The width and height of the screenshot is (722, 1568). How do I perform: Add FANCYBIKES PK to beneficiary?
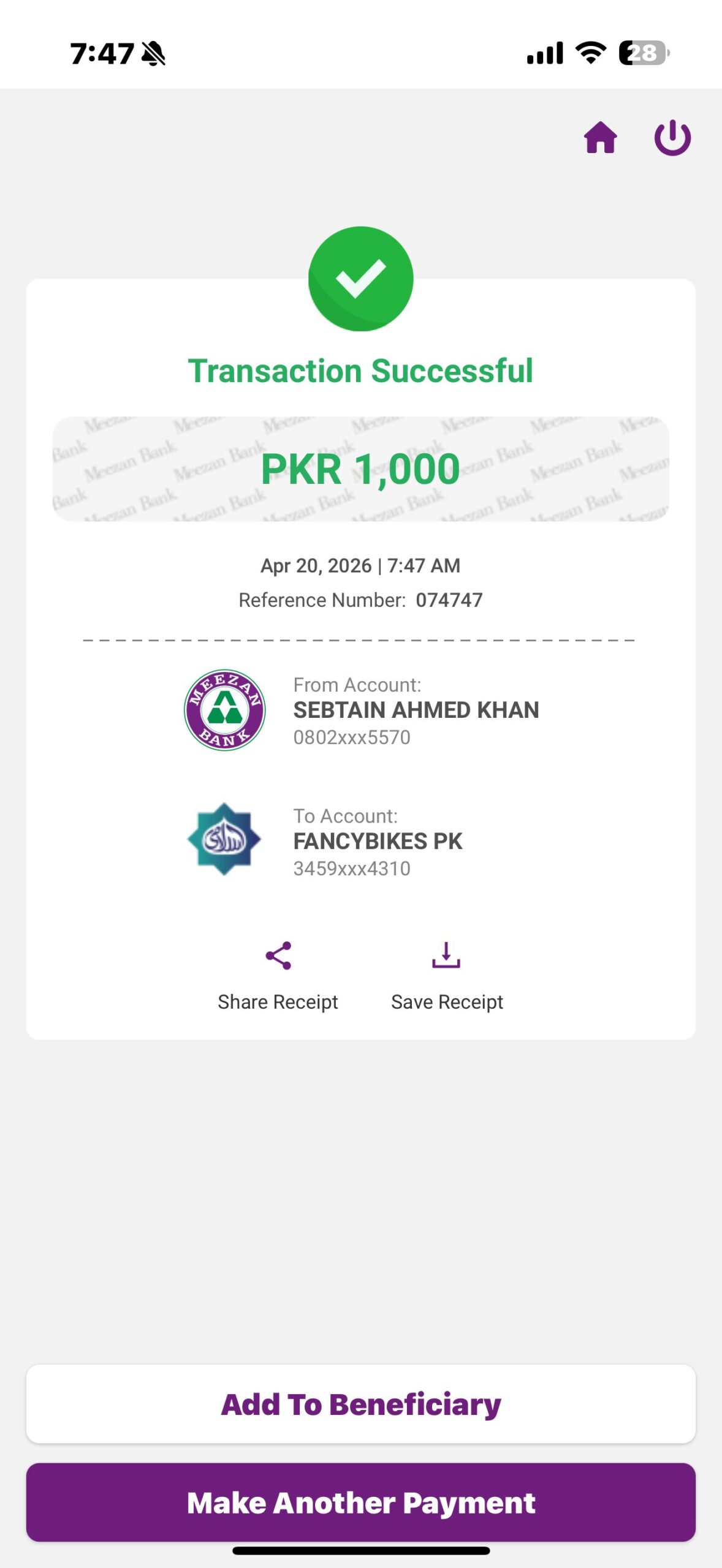[360, 1404]
